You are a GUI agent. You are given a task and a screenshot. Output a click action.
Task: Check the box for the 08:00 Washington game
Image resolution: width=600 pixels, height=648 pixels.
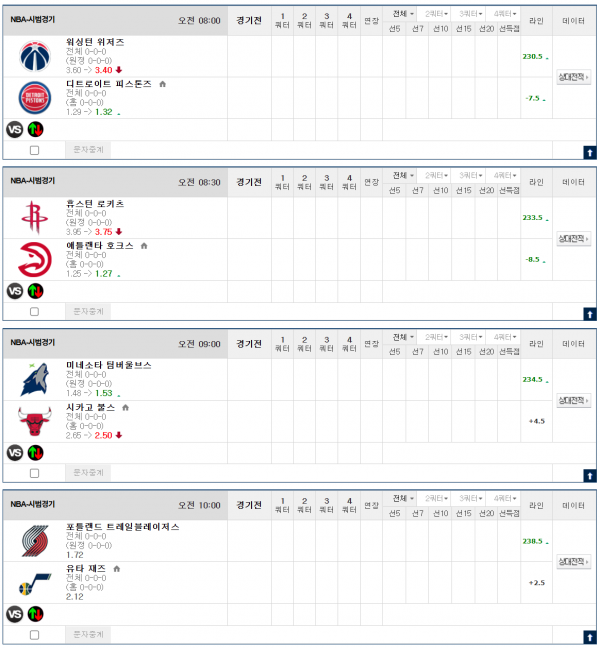[35, 150]
